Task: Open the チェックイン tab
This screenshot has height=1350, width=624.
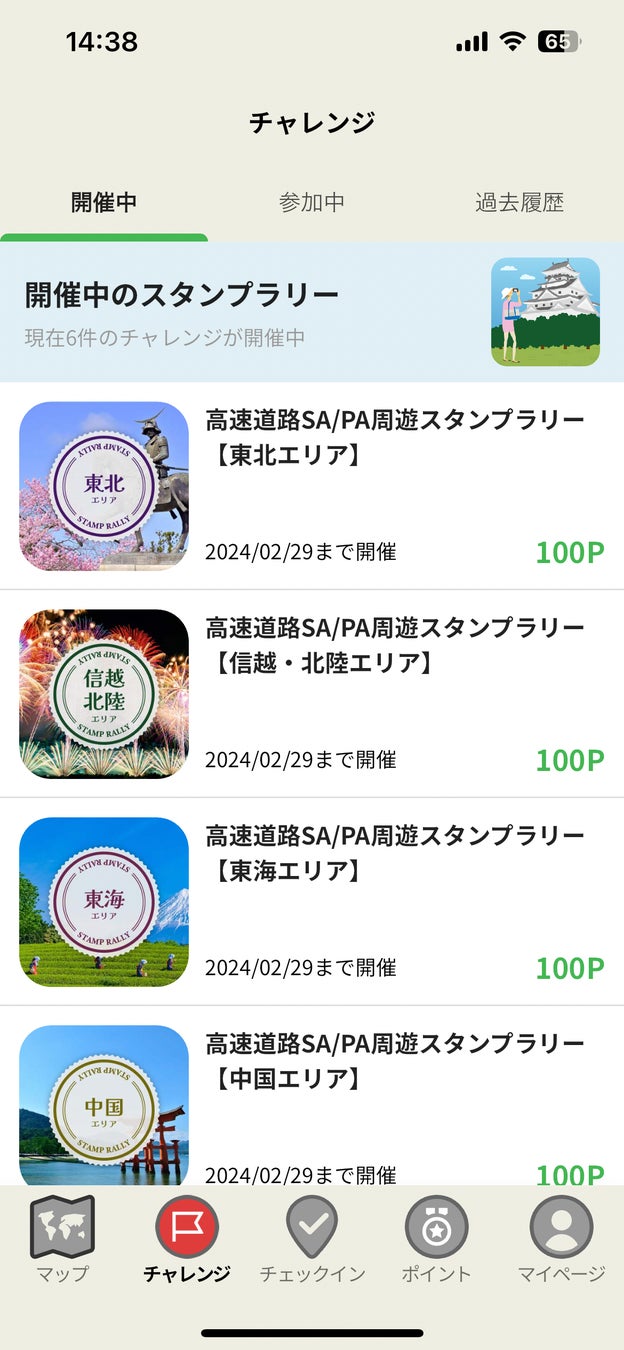Action: (x=312, y=1240)
